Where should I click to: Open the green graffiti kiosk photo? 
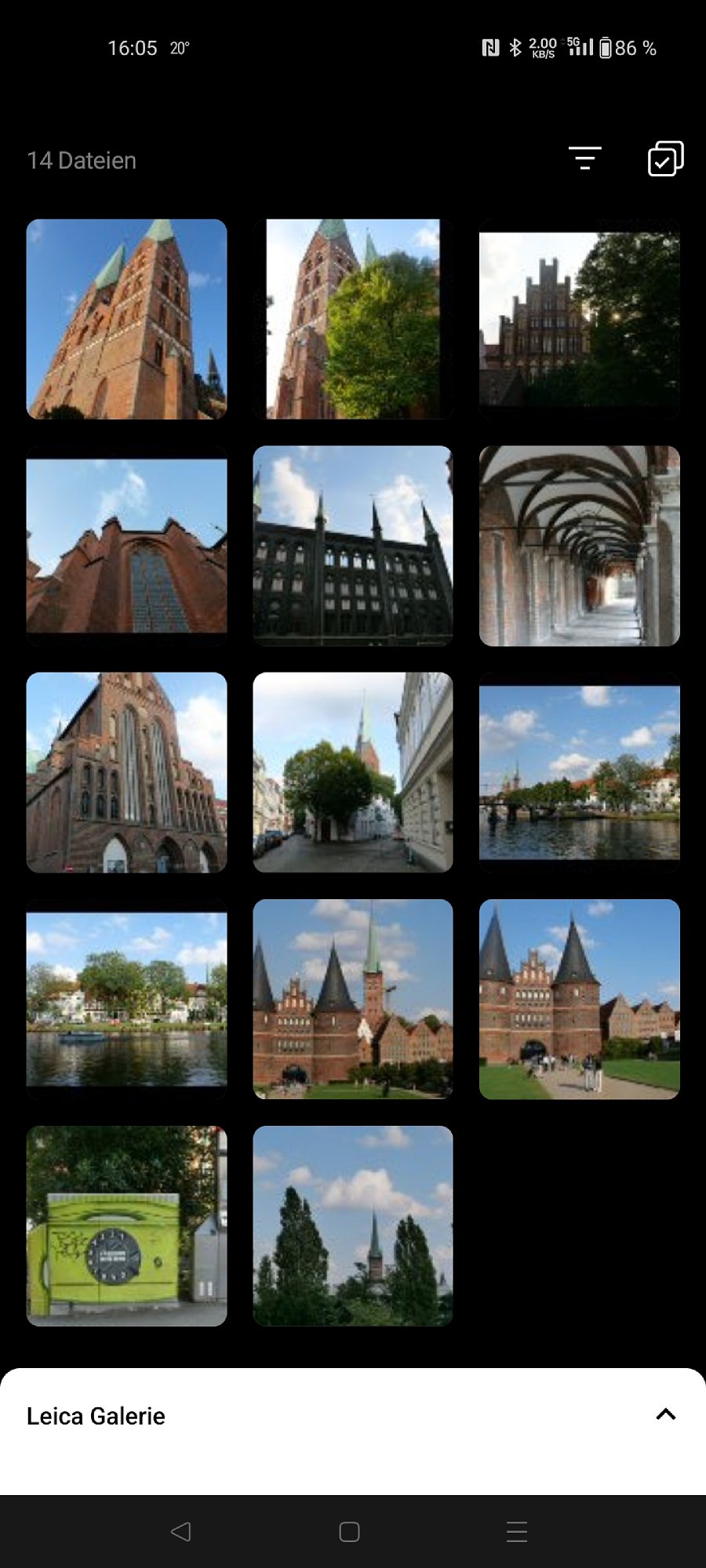coord(126,1225)
